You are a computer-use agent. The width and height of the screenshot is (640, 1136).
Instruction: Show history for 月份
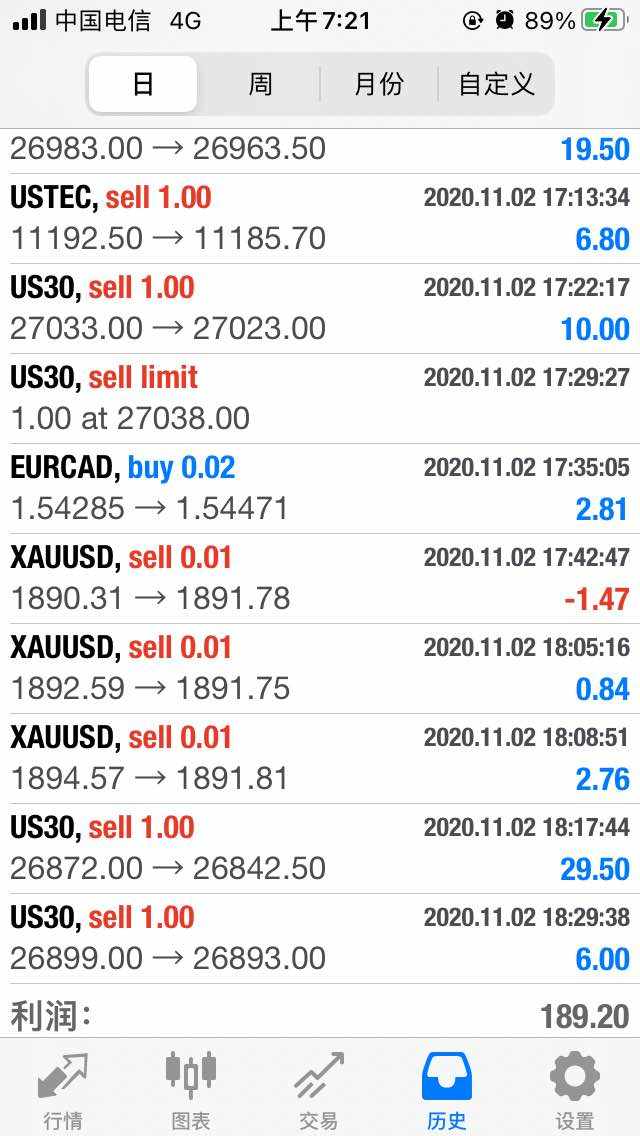(379, 84)
